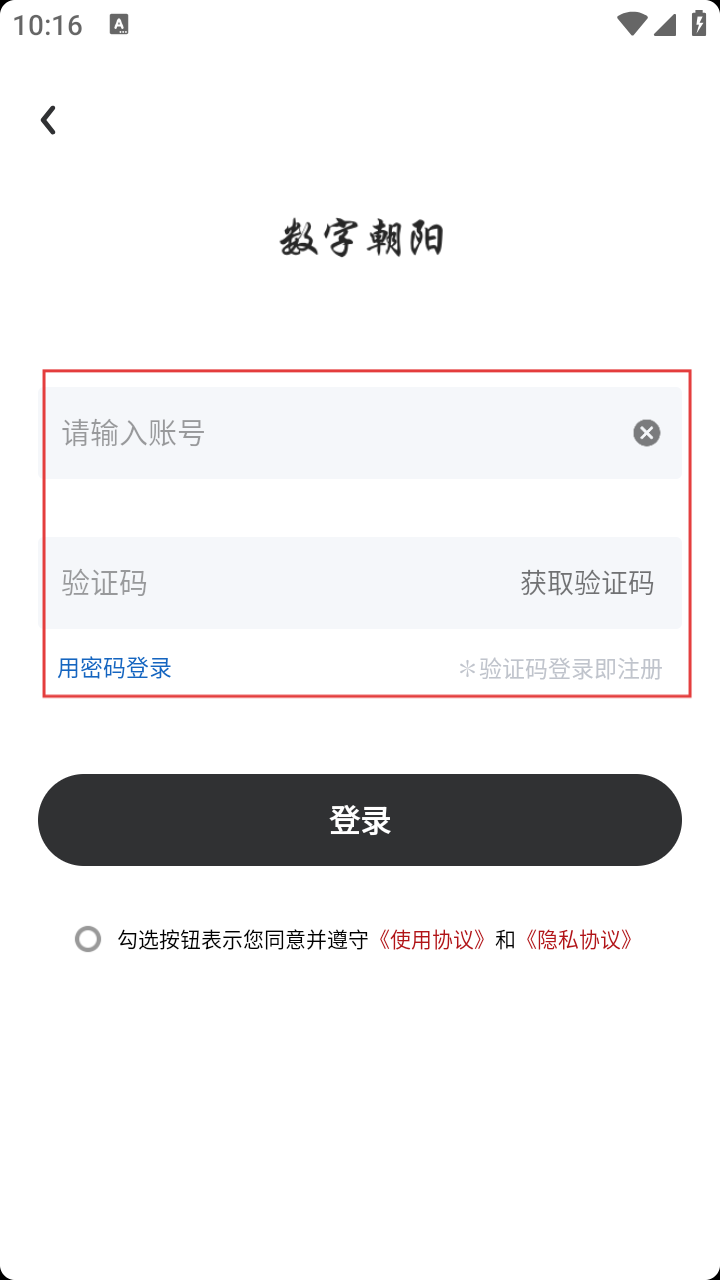Focus the 验证码 verification code field
The height and width of the screenshot is (1280, 720).
point(280,583)
